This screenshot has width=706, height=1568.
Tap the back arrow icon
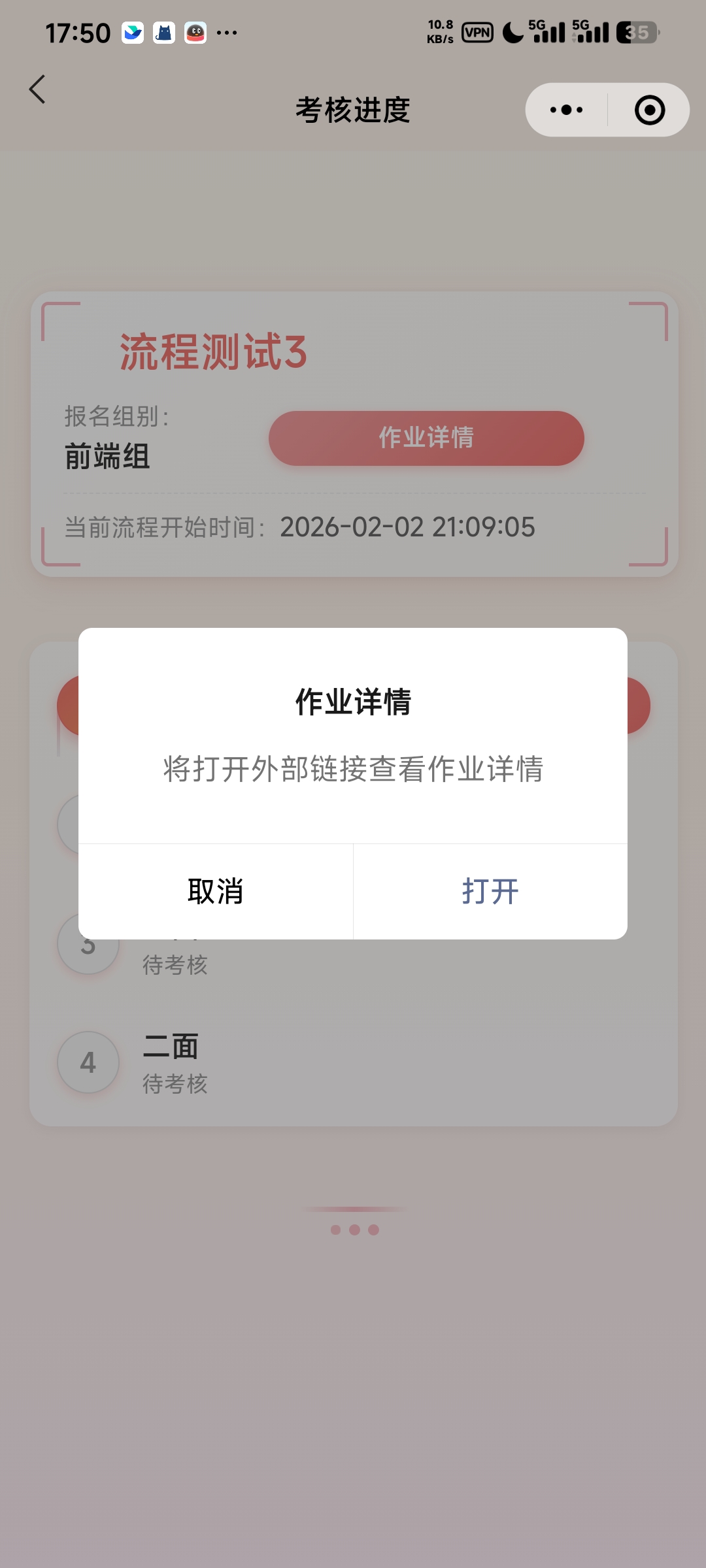(37, 90)
